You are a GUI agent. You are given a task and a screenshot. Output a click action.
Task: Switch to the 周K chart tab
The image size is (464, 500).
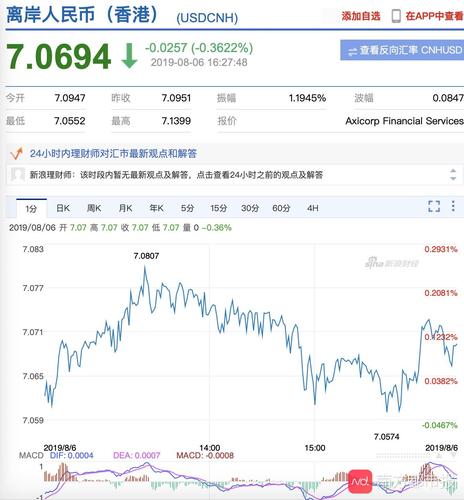click(94, 208)
